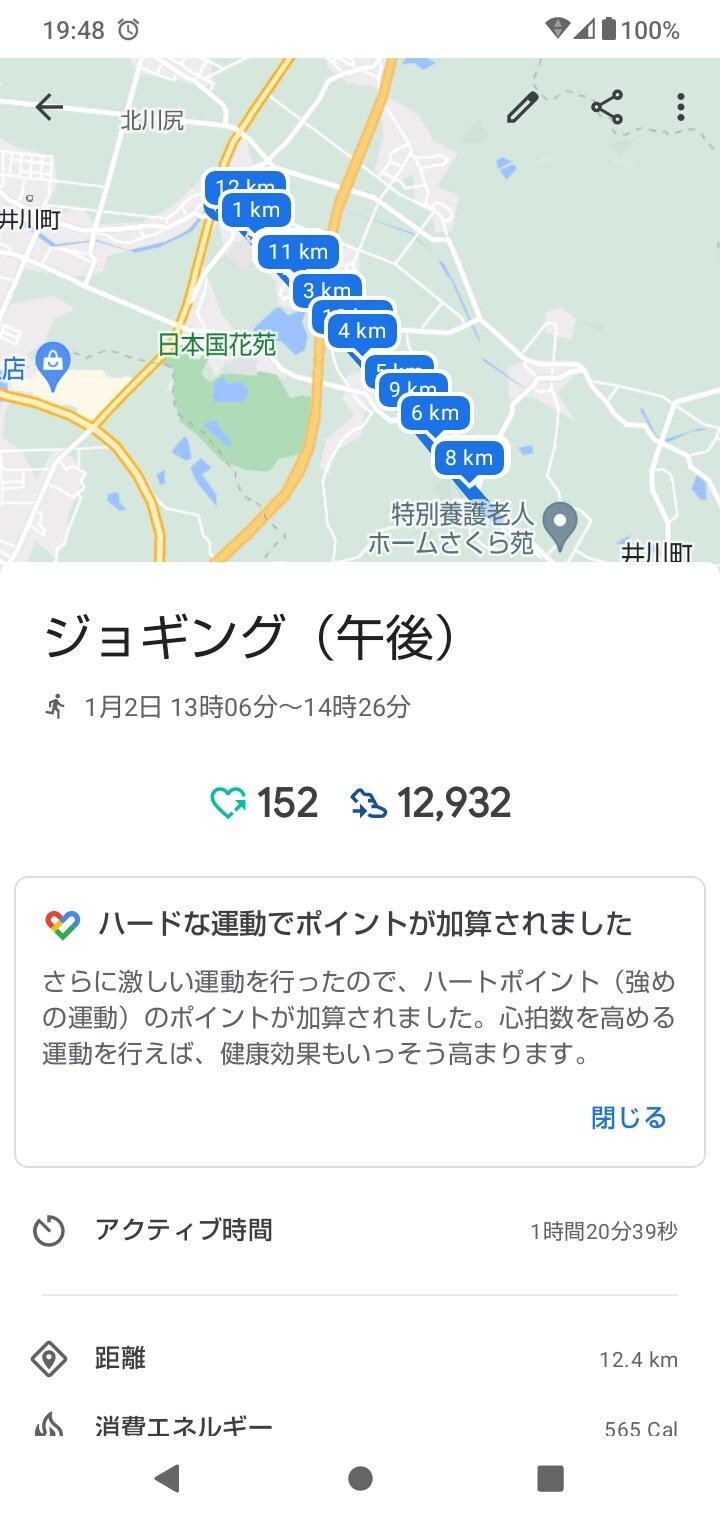Image resolution: width=720 pixels, height=1520 pixels.
Task: Select the heart points icon beside 152
Action: [226, 802]
